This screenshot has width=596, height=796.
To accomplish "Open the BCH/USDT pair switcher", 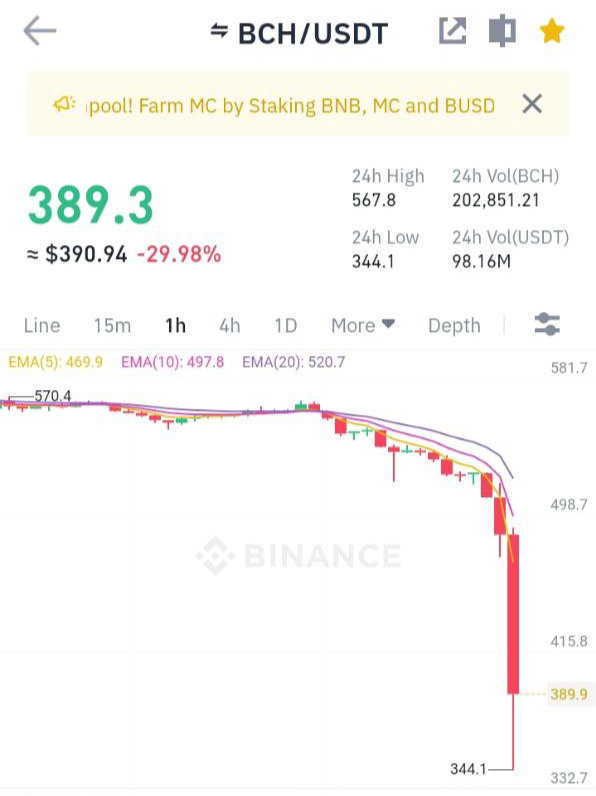I will coord(299,34).
